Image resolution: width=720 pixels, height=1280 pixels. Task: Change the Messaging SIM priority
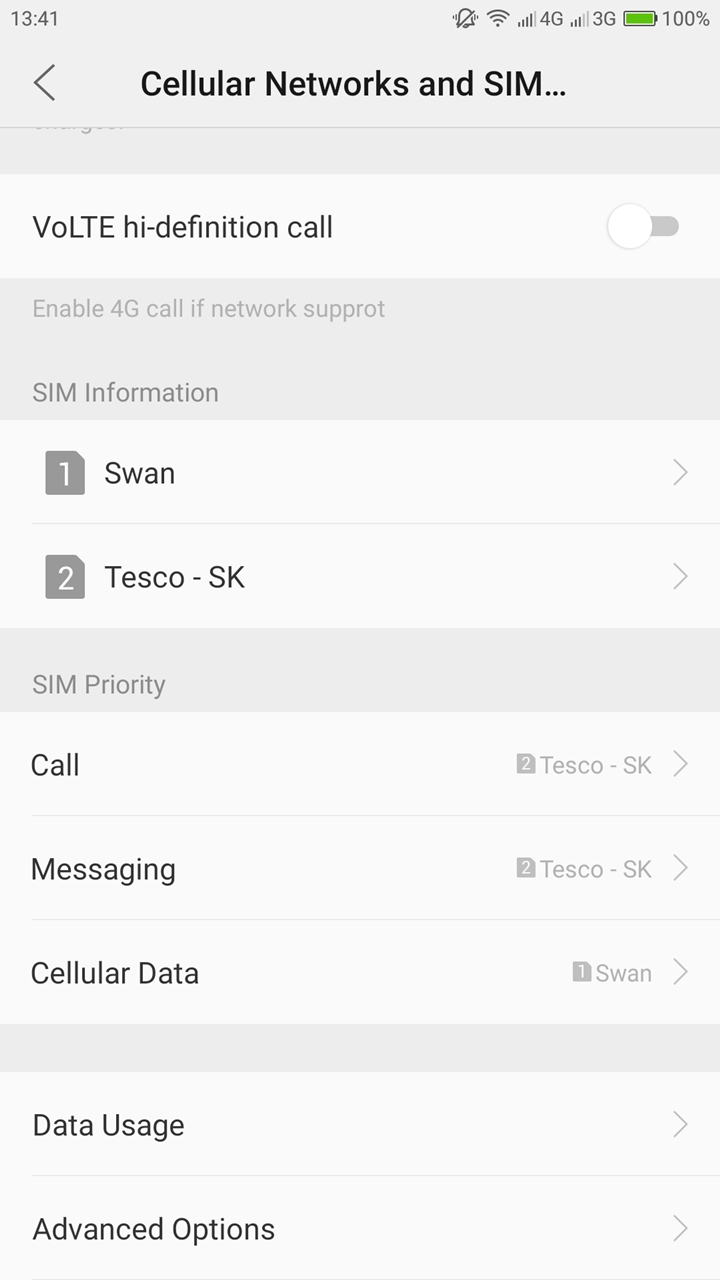(x=360, y=869)
